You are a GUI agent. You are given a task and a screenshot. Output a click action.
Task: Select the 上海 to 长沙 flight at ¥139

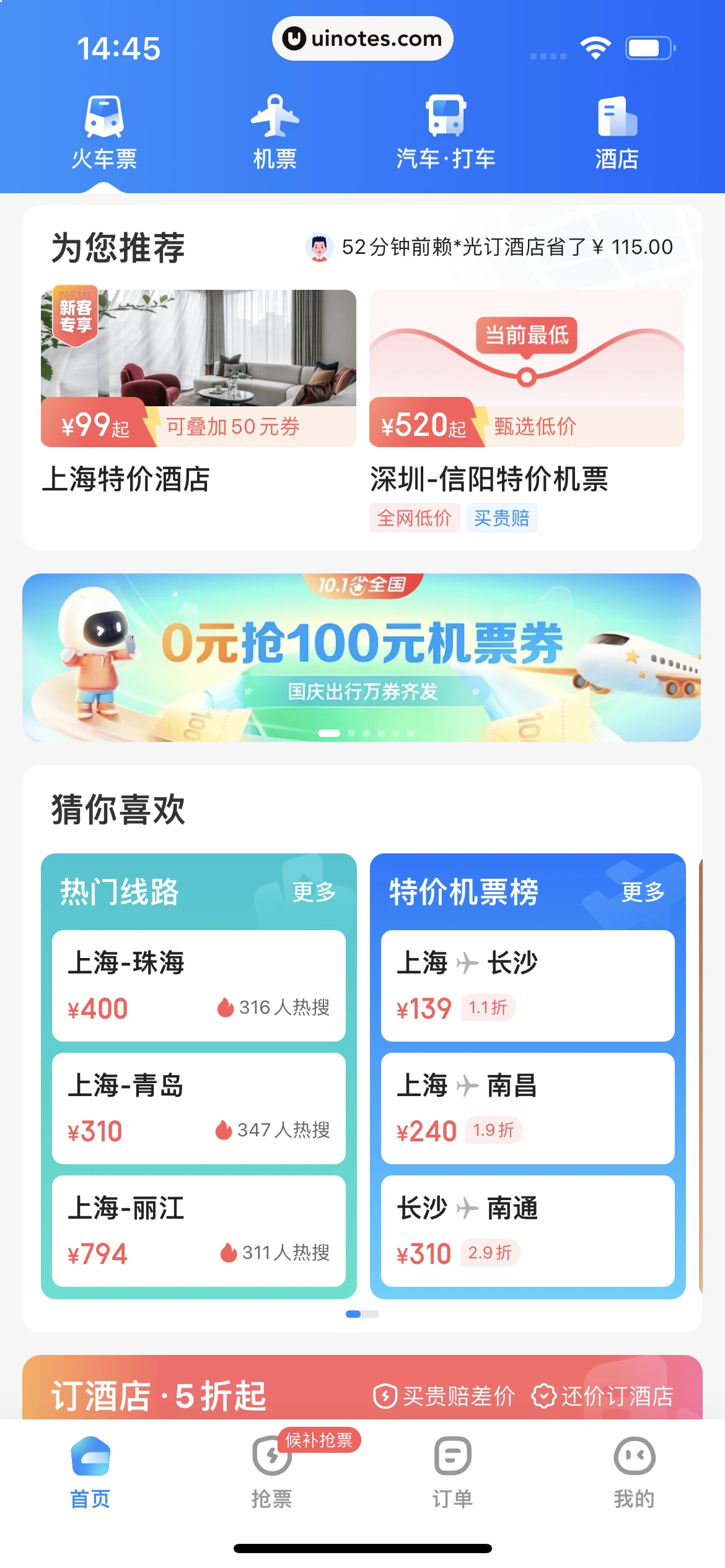tap(527, 985)
